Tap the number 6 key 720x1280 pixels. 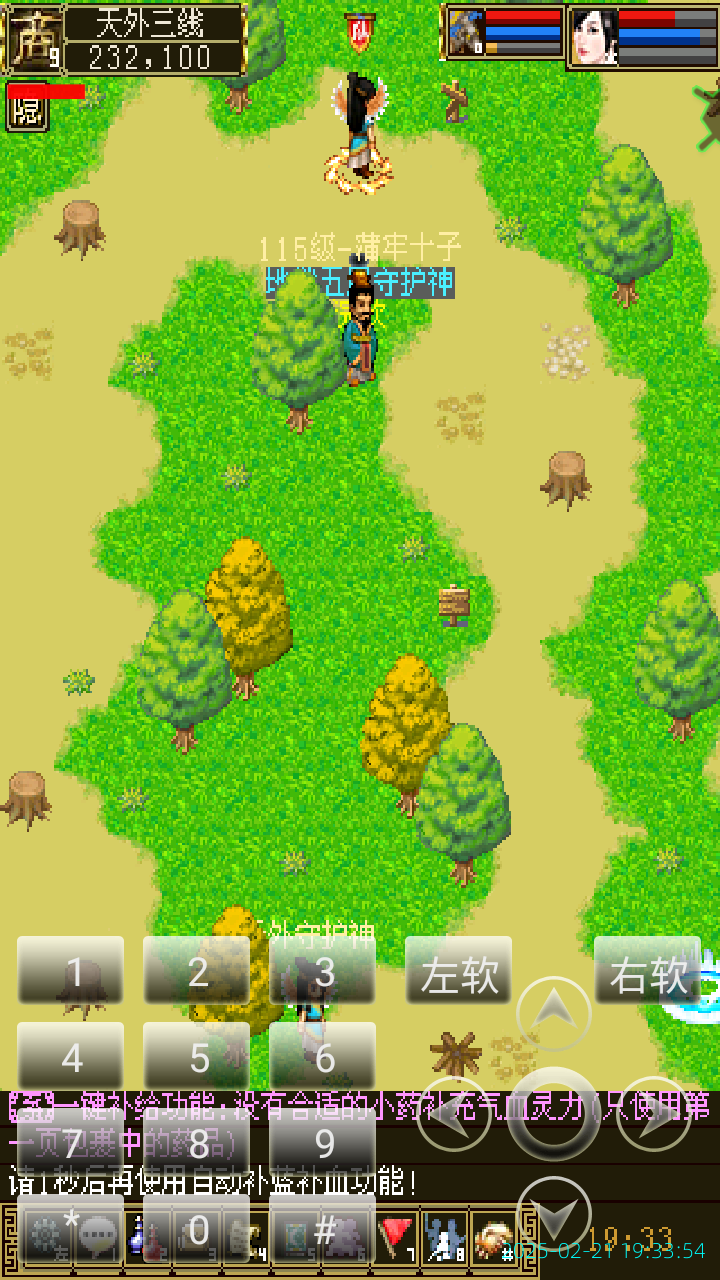pos(323,1057)
